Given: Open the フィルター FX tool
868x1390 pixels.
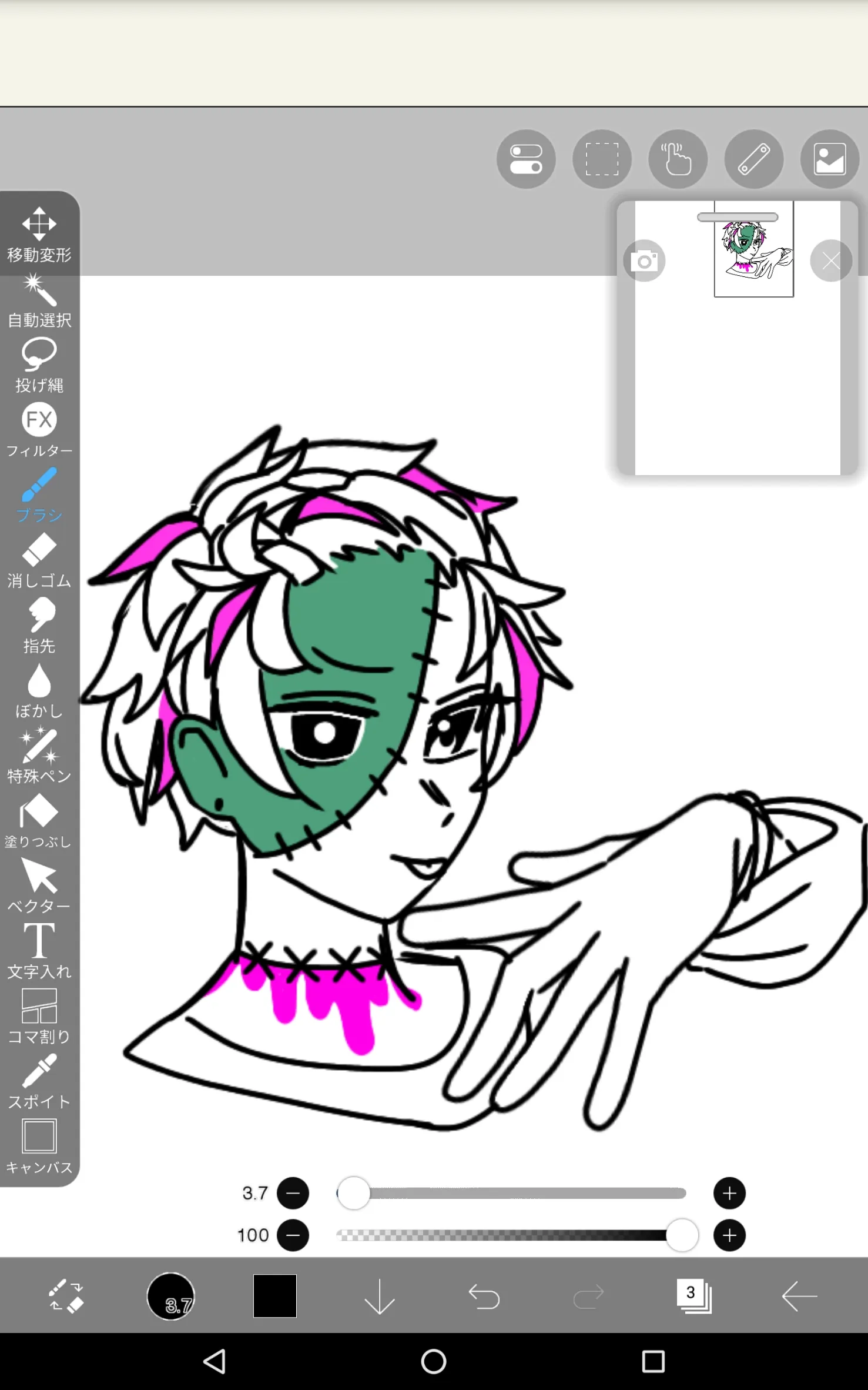Looking at the screenshot, I should 39,430.
